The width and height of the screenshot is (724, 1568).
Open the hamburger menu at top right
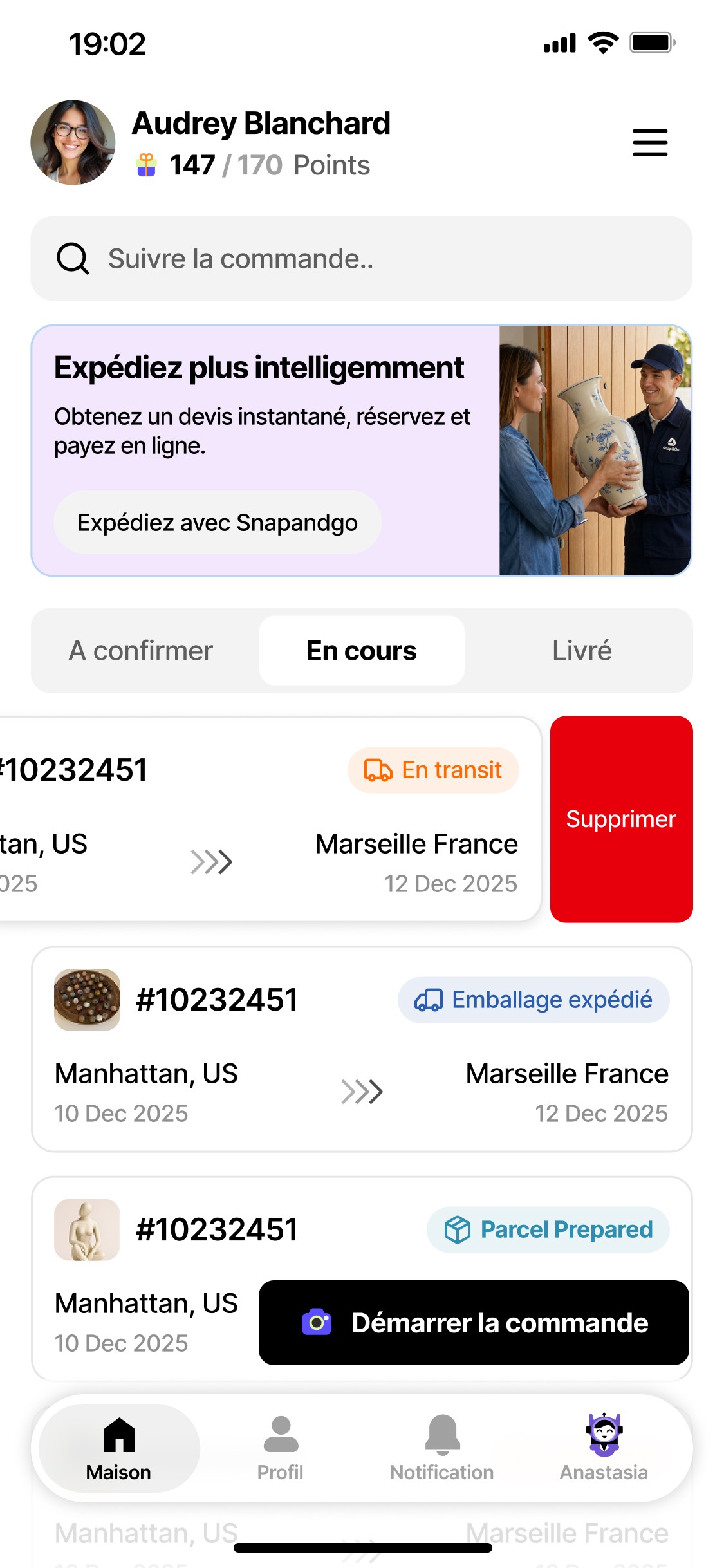tap(649, 143)
